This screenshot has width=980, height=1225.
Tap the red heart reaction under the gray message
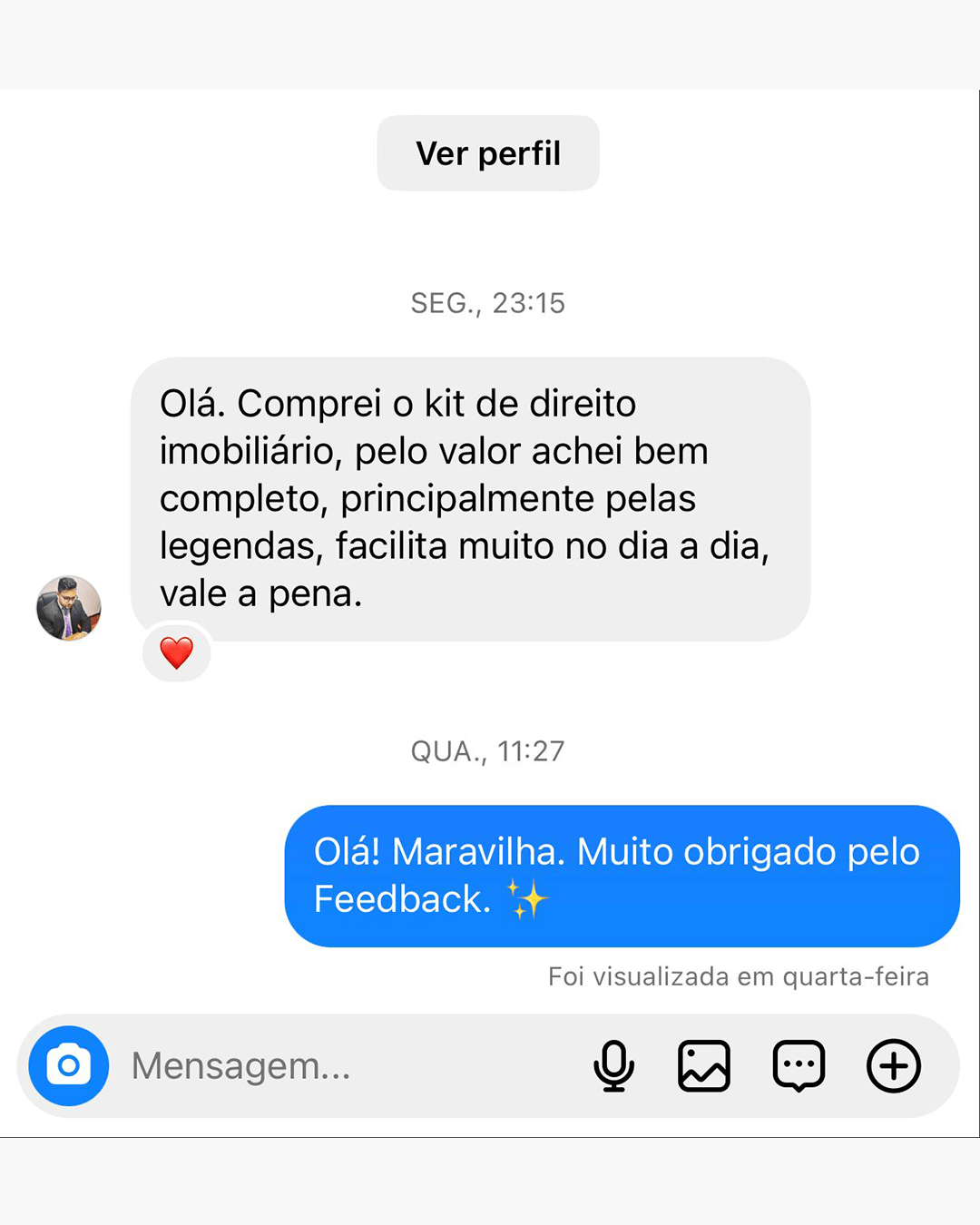[x=176, y=652]
